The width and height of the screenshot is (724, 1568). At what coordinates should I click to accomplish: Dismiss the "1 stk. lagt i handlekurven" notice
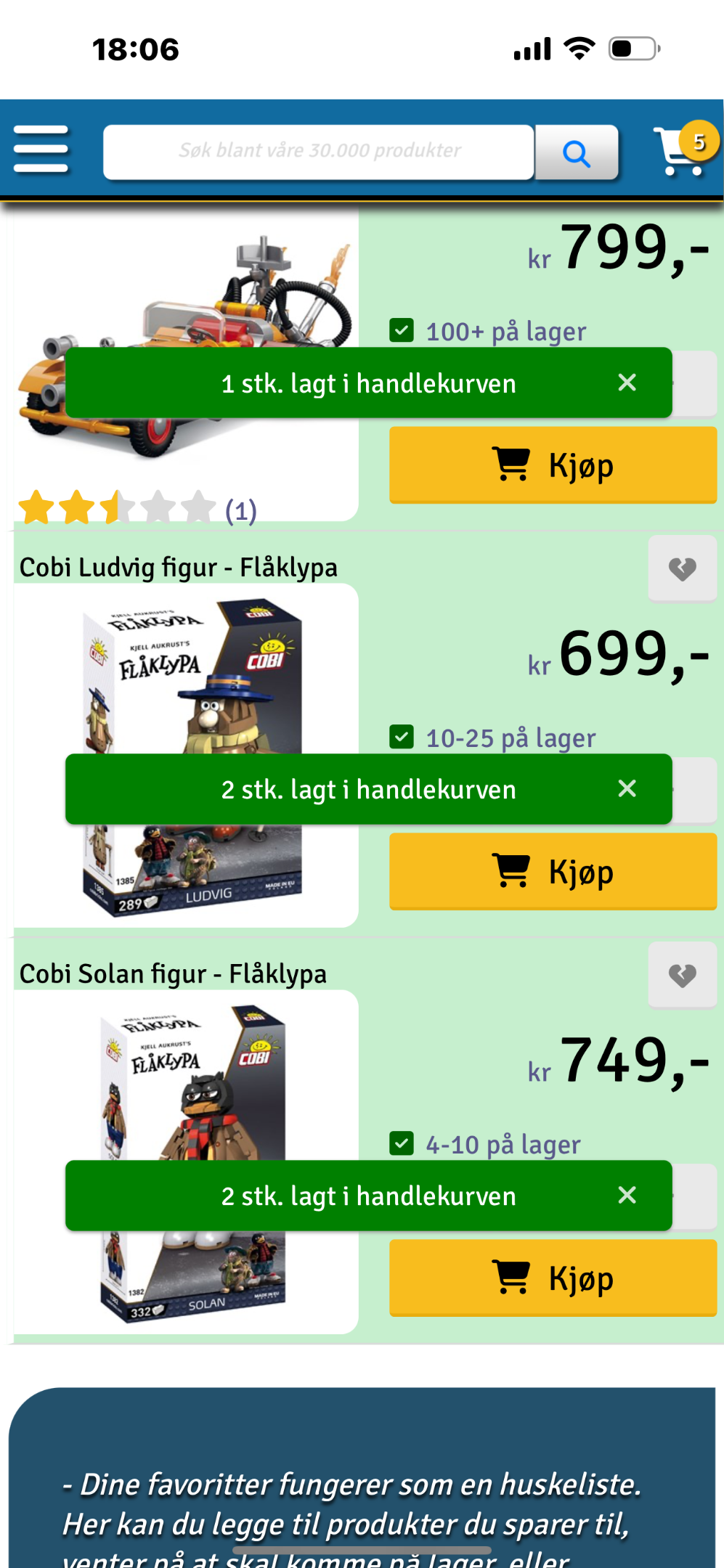coord(627,383)
